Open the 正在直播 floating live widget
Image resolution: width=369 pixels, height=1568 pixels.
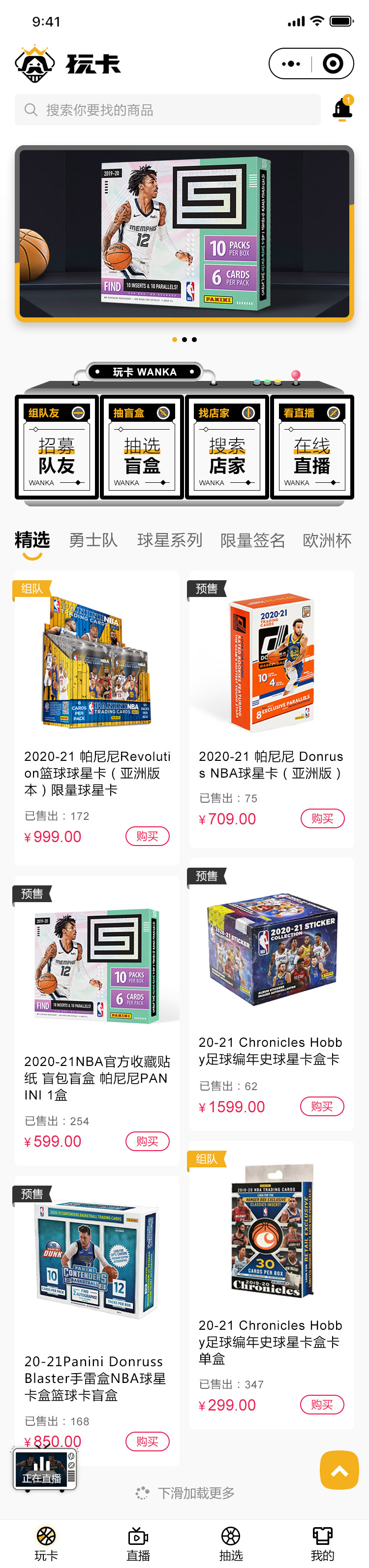[44, 1468]
